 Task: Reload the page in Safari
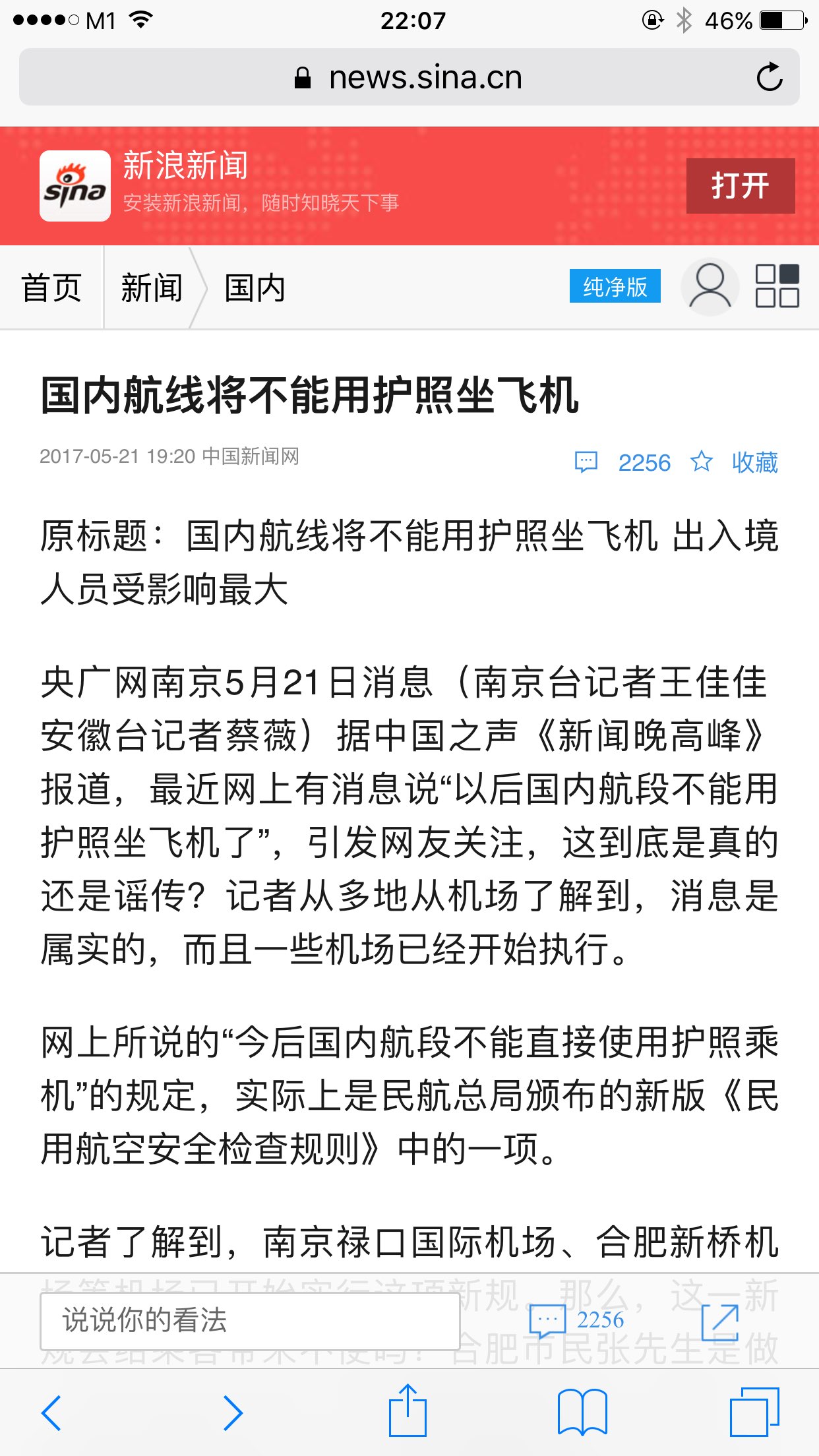(769, 77)
